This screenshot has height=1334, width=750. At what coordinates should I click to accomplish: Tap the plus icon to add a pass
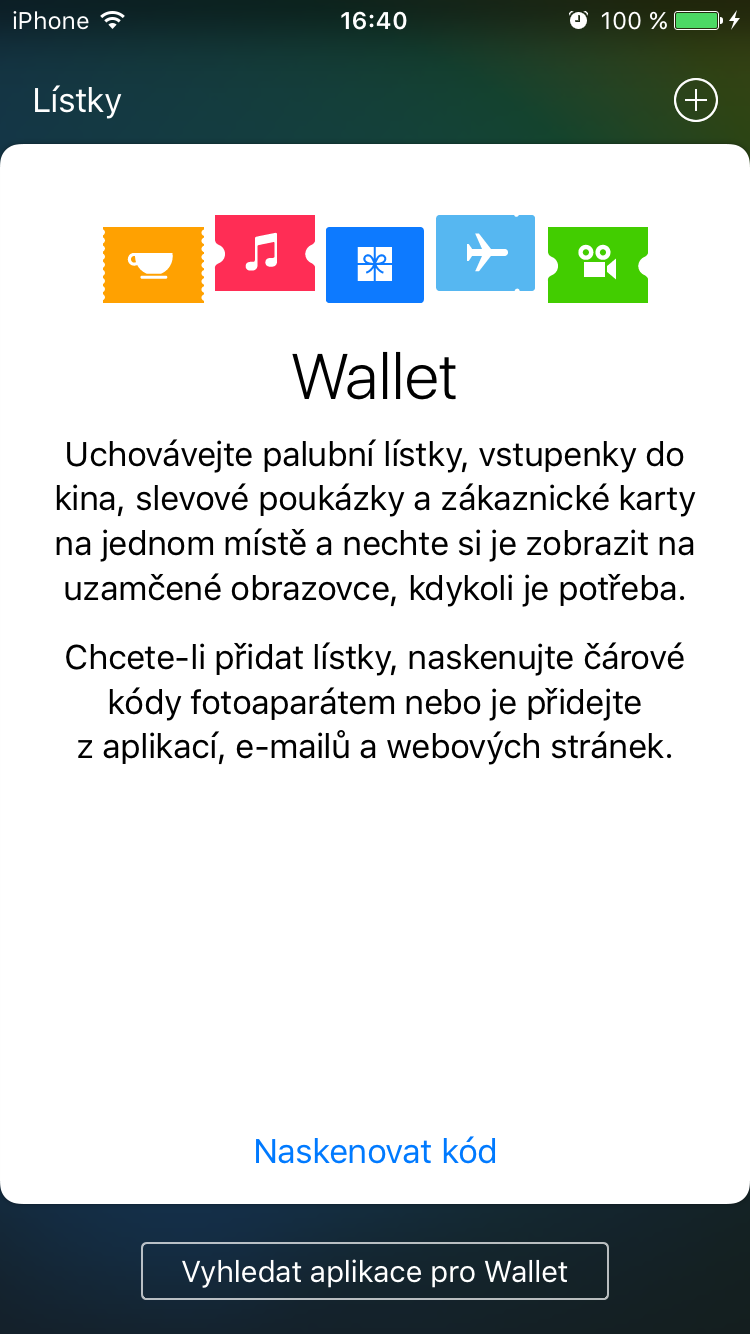coord(696,101)
